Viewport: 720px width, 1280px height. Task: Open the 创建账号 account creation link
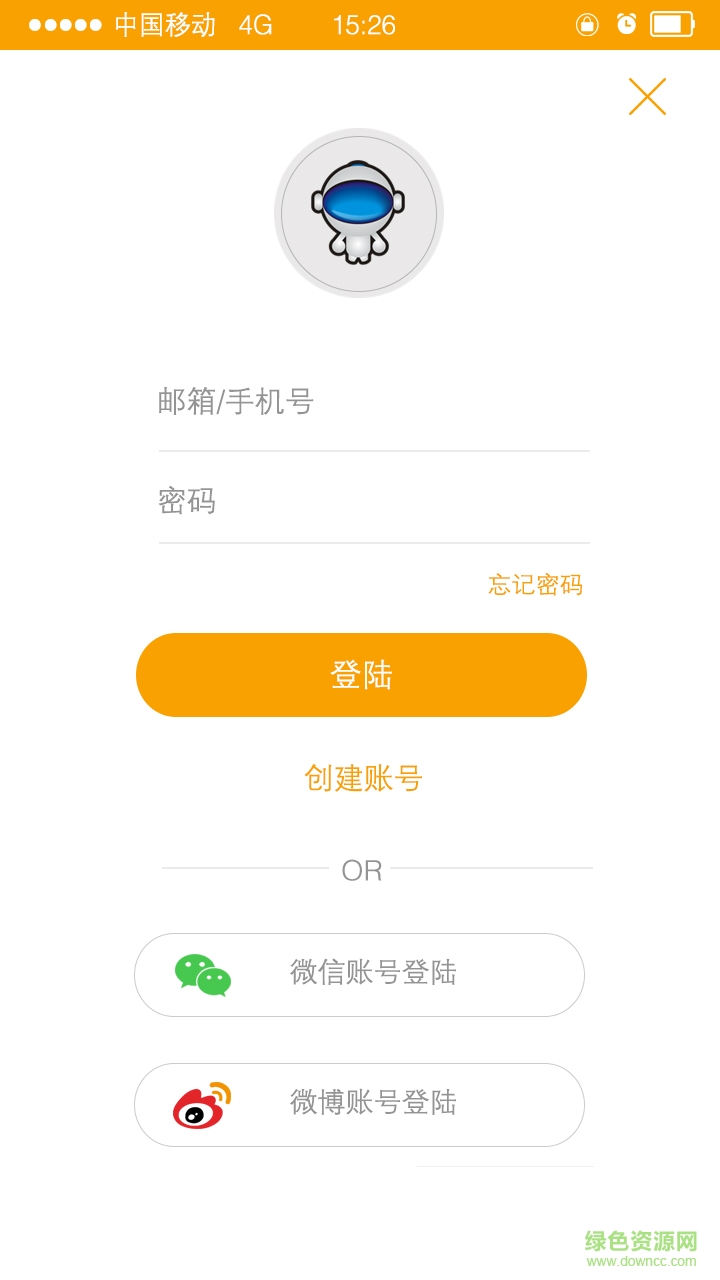[x=363, y=778]
